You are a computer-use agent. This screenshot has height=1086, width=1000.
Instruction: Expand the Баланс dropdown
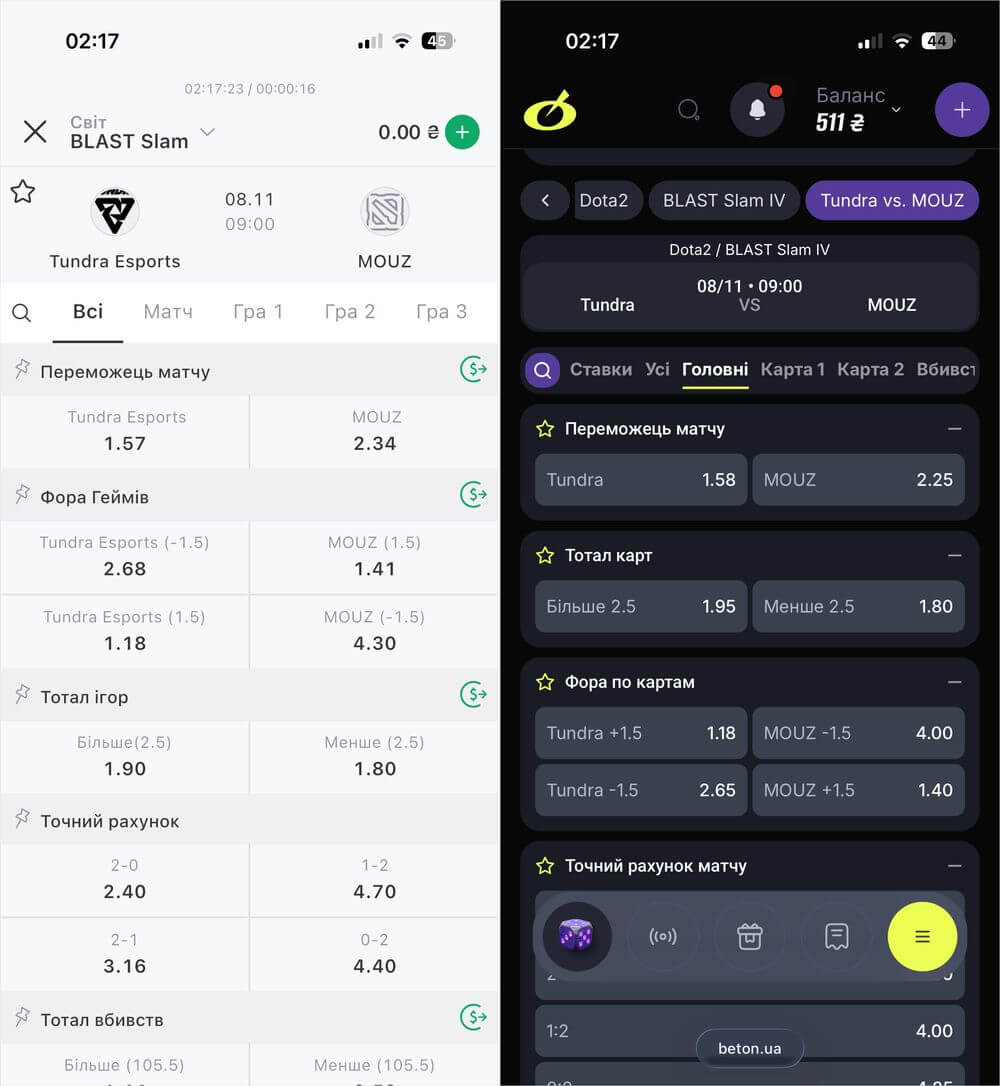(x=896, y=109)
